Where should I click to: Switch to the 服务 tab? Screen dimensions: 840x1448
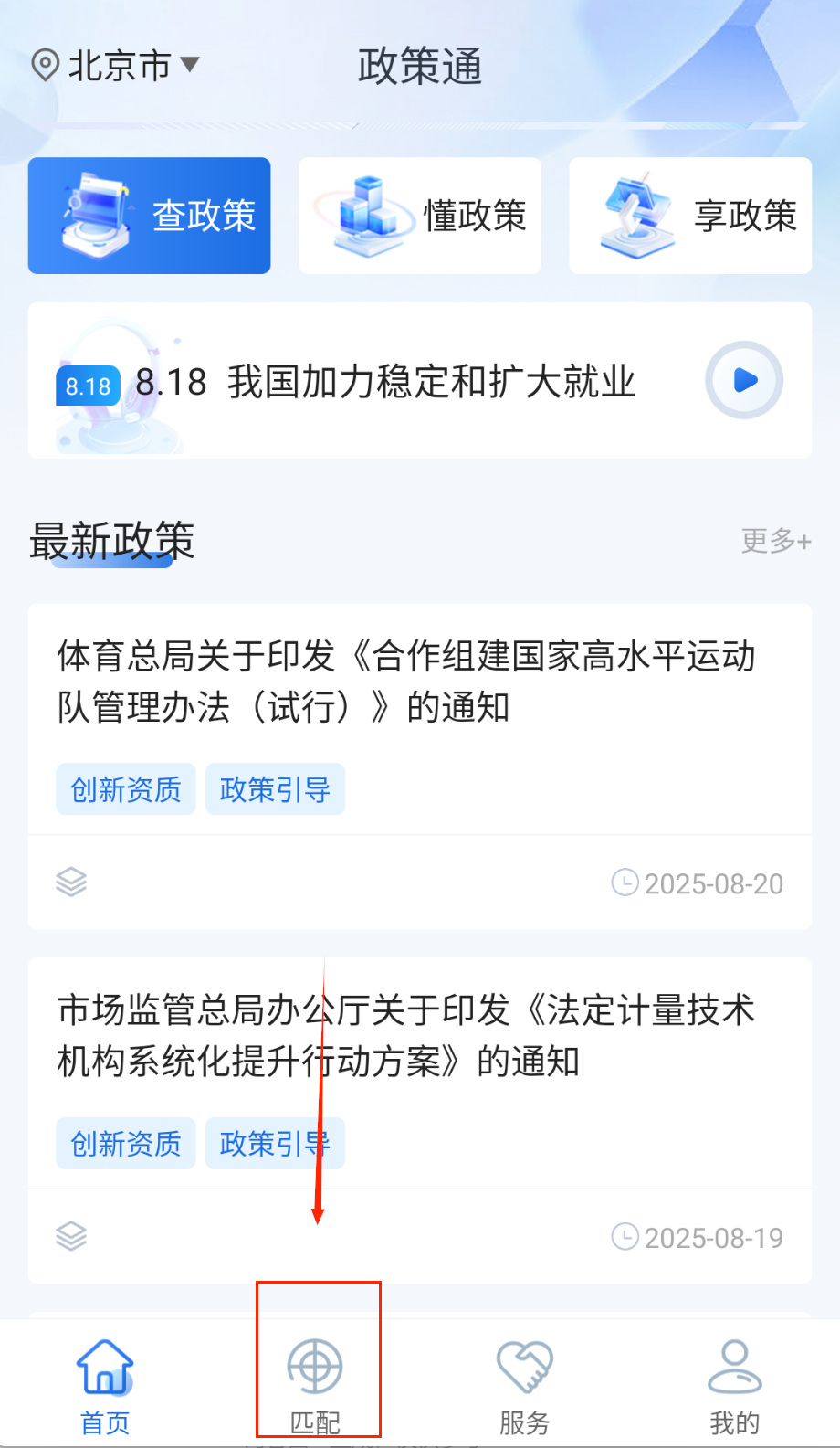tap(525, 1384)
